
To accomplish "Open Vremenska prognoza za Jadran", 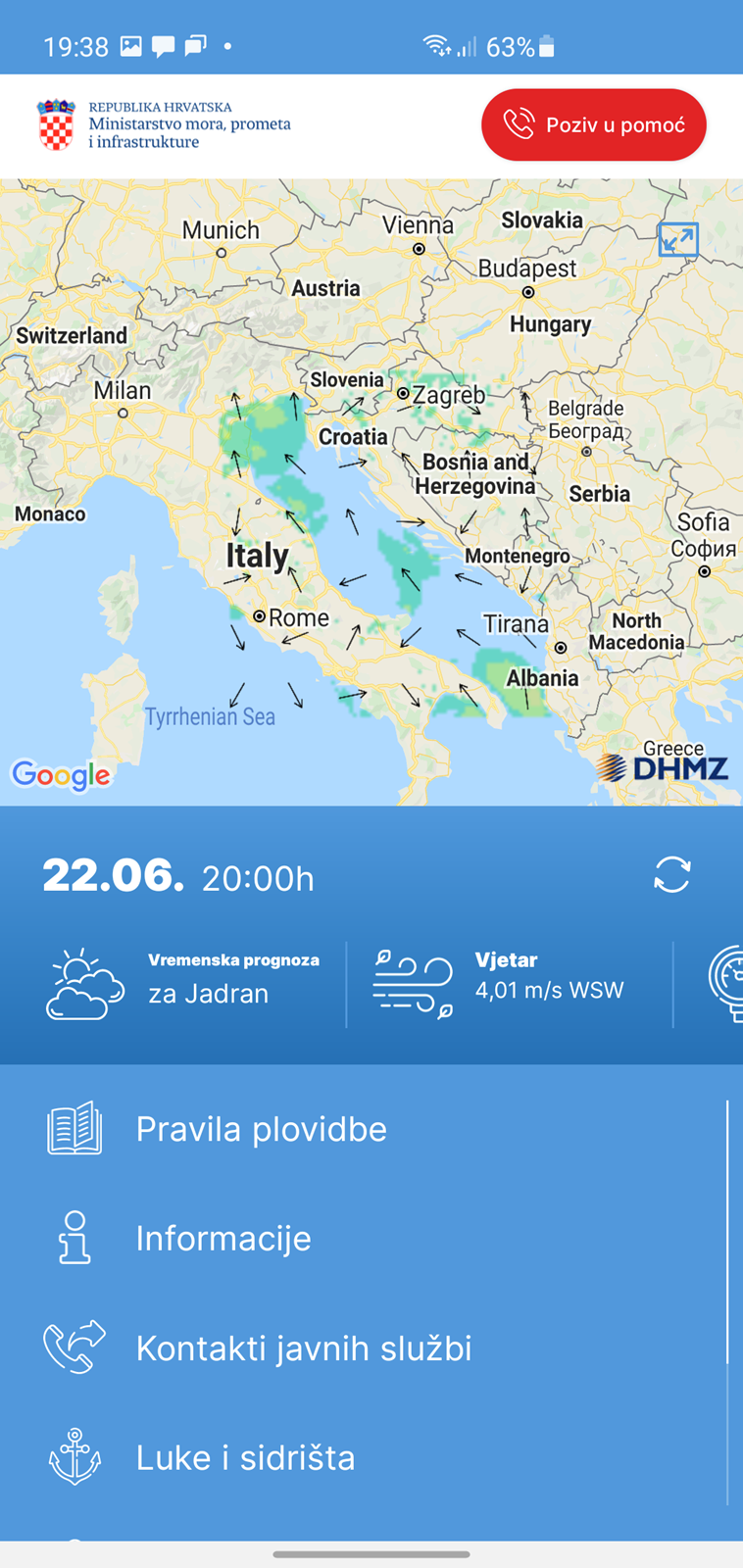I will [x=184, y=984].
